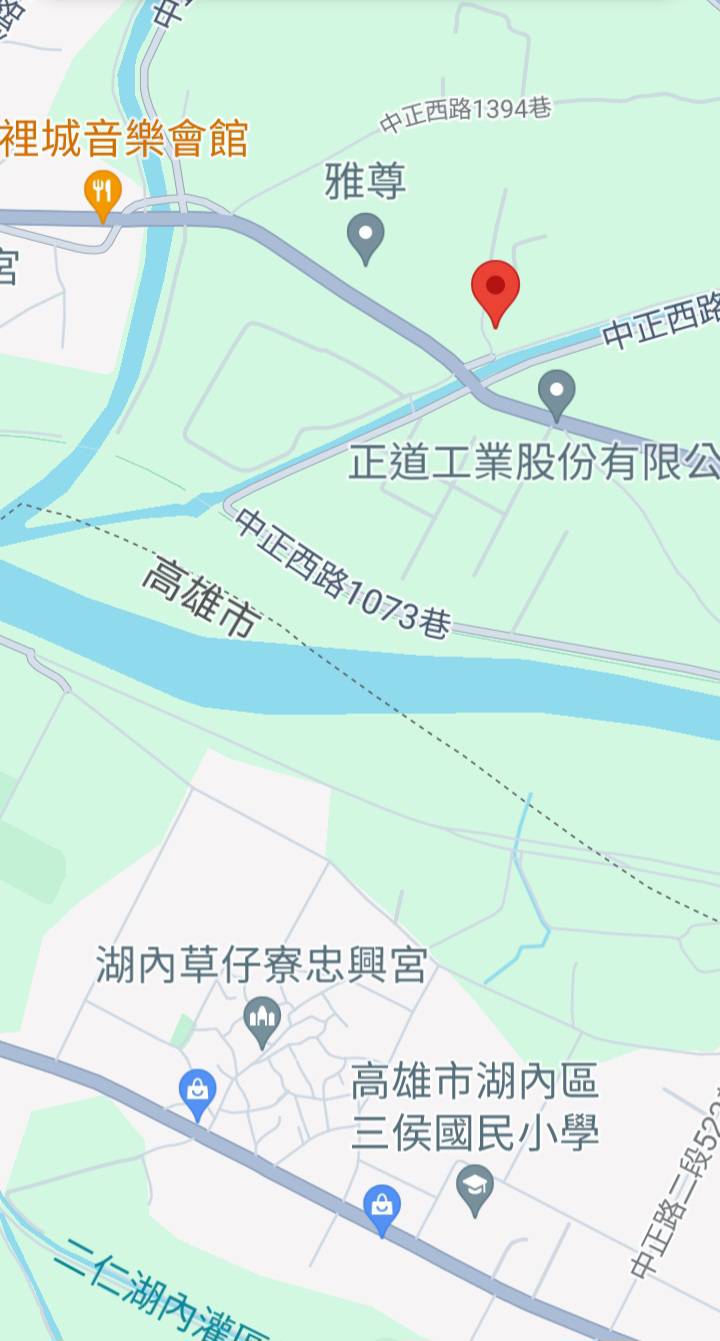Tap the shopping marker below 忠興宮 temple
720x1341 pixels.
(x=198, y=1092)
